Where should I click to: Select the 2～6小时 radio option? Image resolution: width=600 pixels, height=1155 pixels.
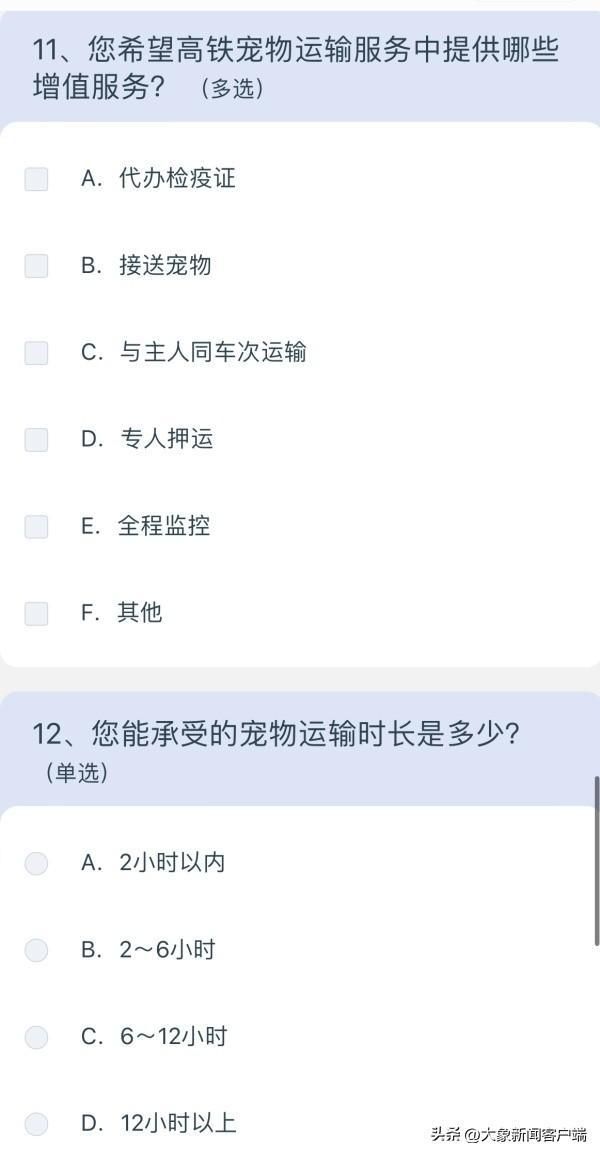click(36, 950)
